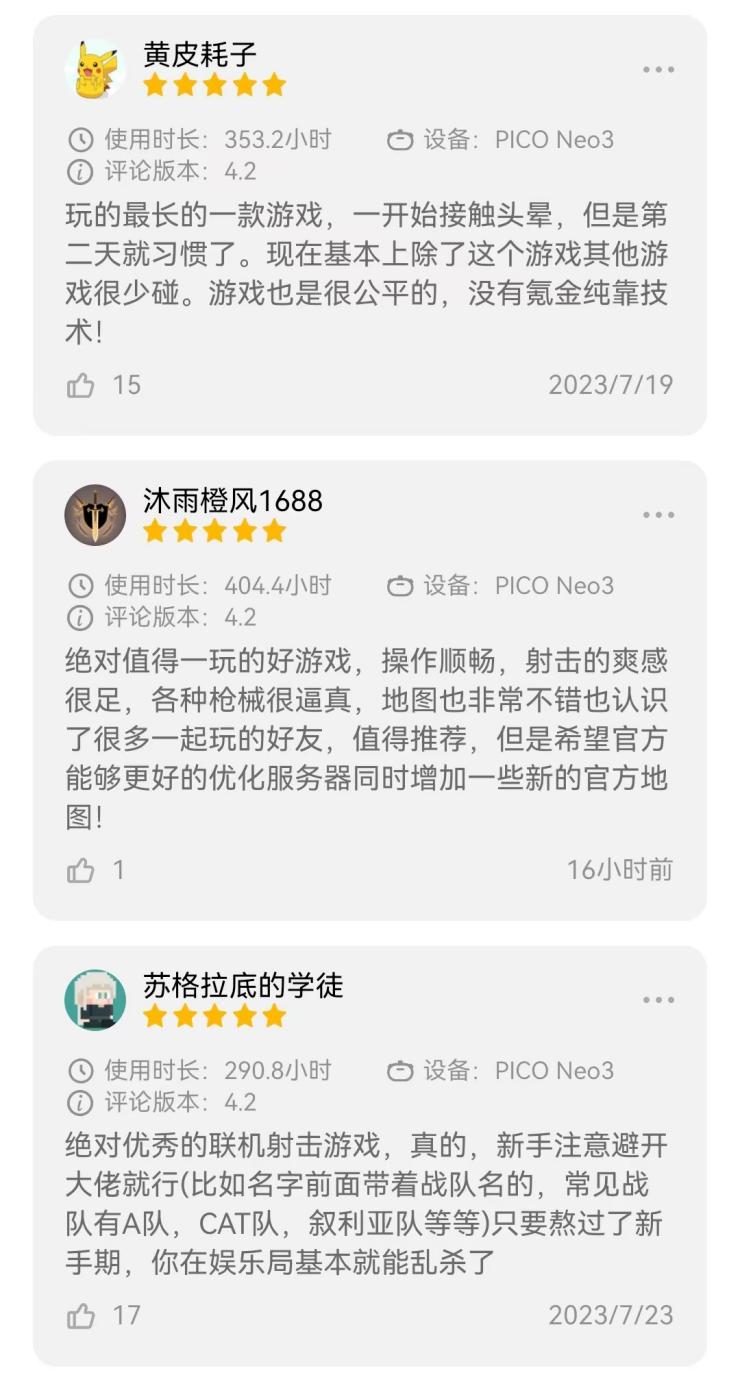Open the overflow menu on 黄皮耗子's review
The height and width of the screenshot is (1375, 740).
(658, 70)
